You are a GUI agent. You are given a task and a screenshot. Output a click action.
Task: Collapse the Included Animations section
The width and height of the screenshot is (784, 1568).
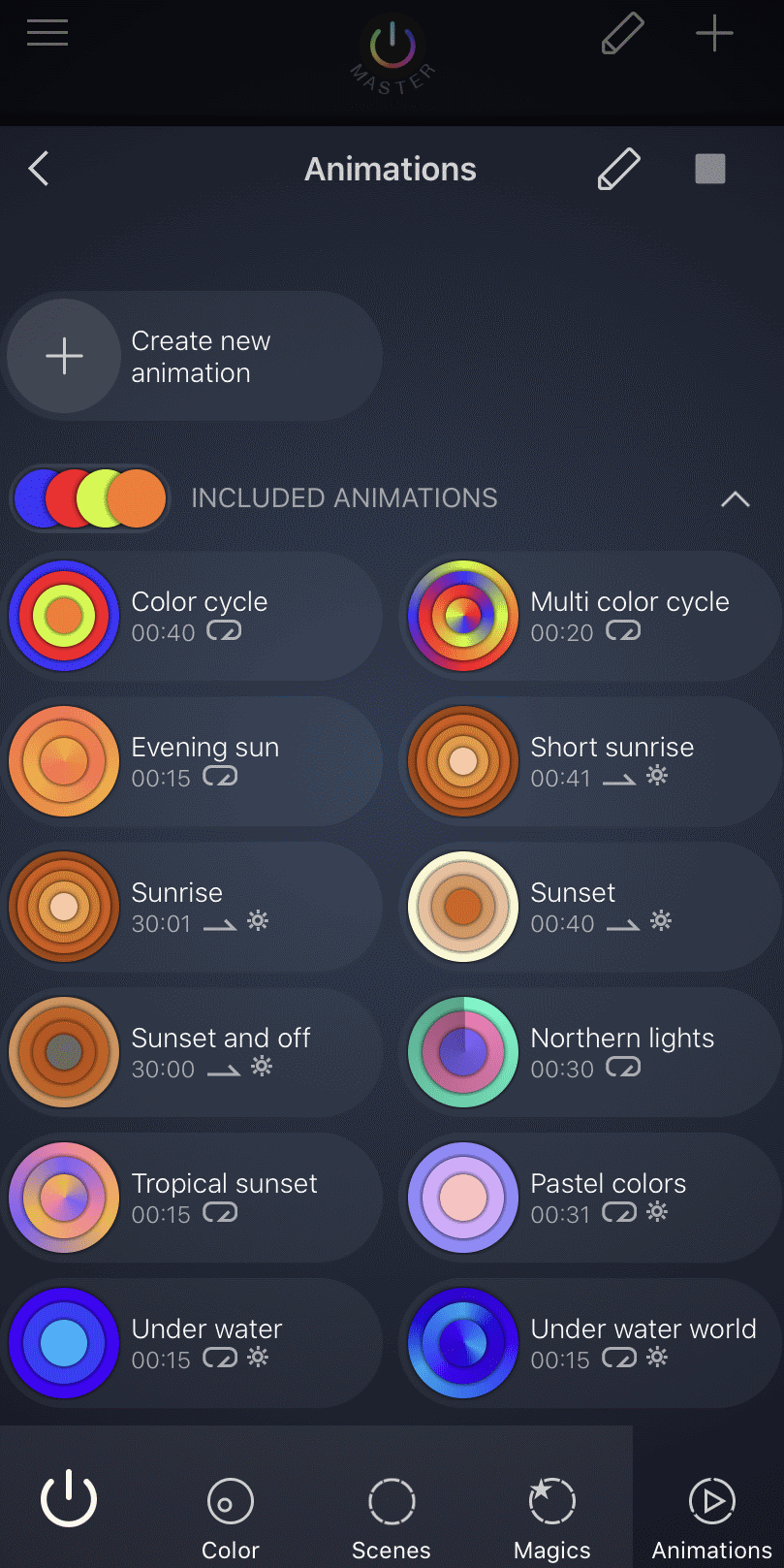click(735, 498)
